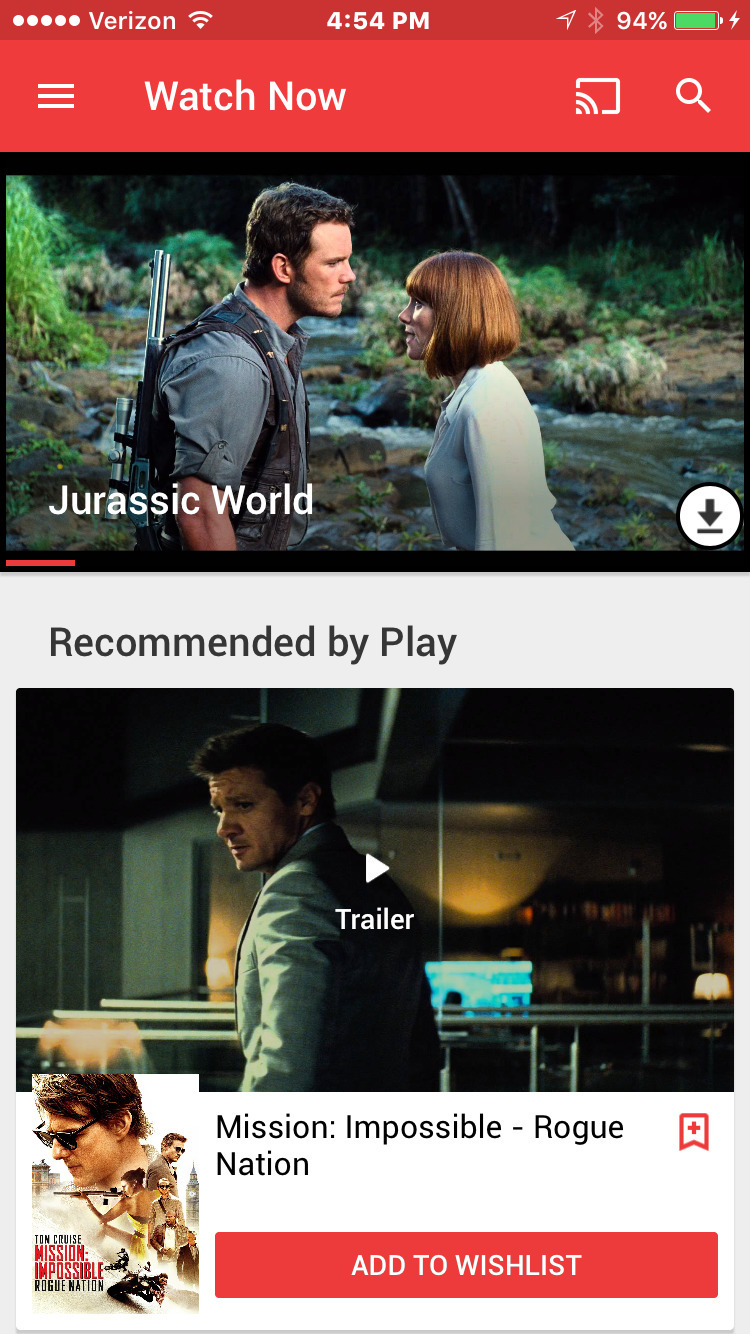The height and width of the screenshot is (1334, 750).
Task: Open the Jurassic World movie banner
Action: pos(340,360)
